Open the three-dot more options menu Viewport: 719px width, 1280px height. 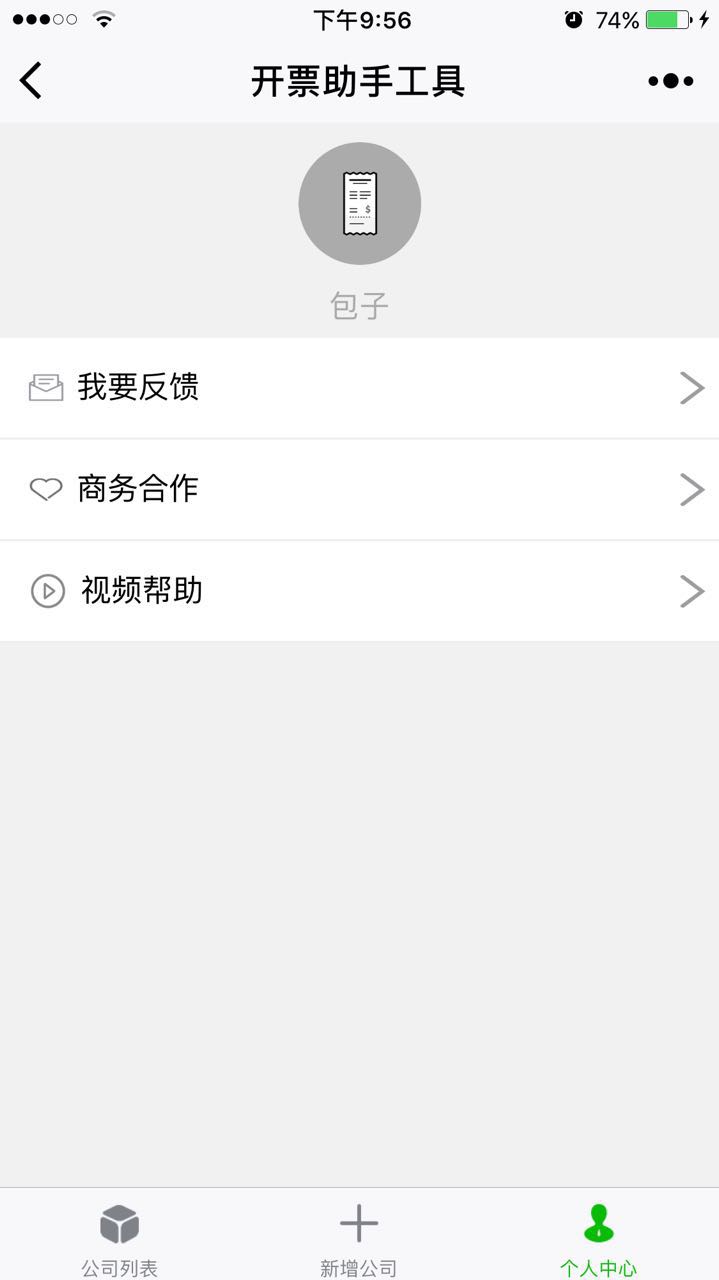(670, 81)
